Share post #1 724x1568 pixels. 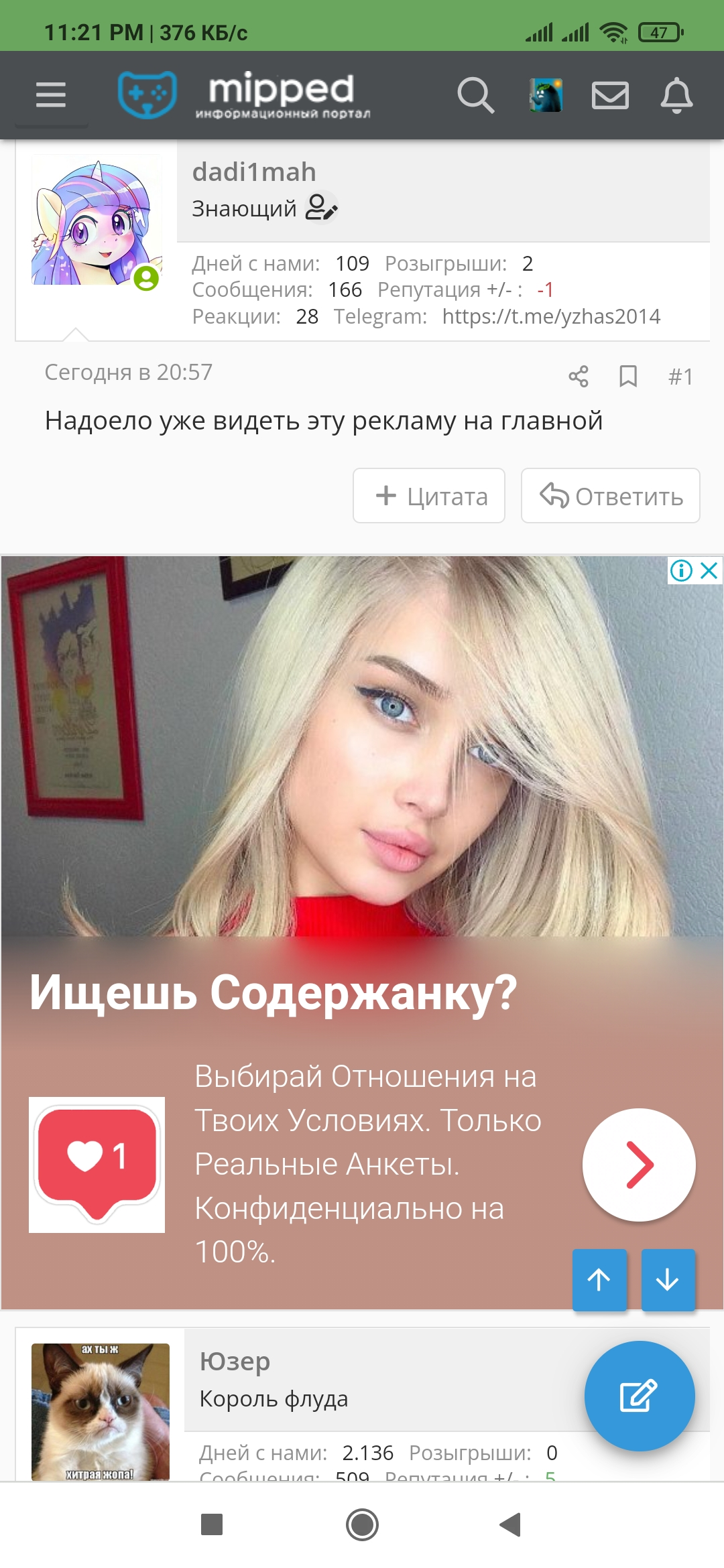579,377
